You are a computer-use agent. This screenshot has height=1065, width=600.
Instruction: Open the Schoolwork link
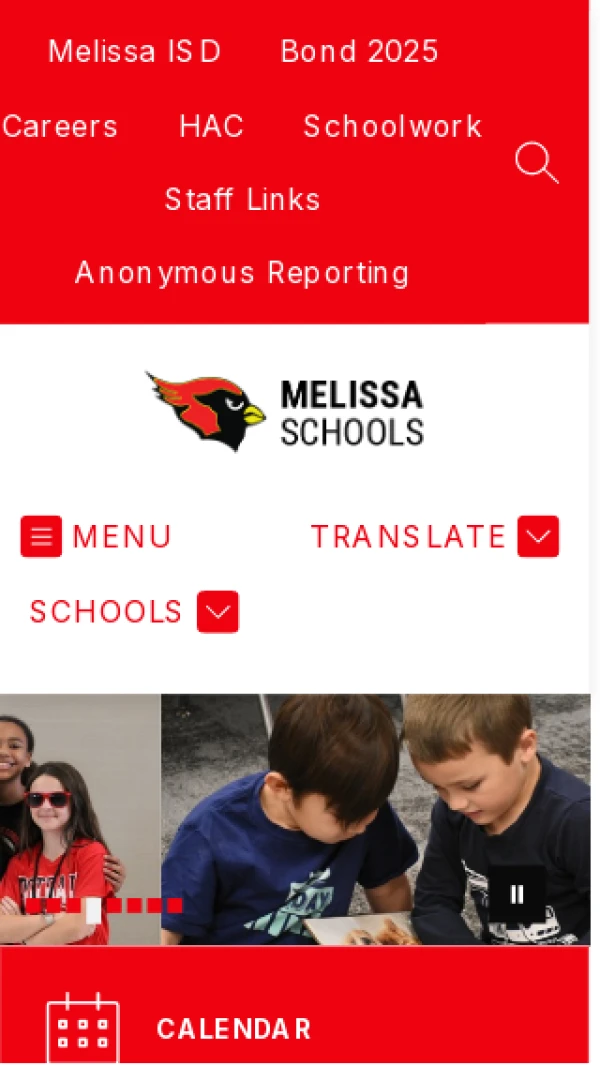pyautogui.click(x=393, y=127)
